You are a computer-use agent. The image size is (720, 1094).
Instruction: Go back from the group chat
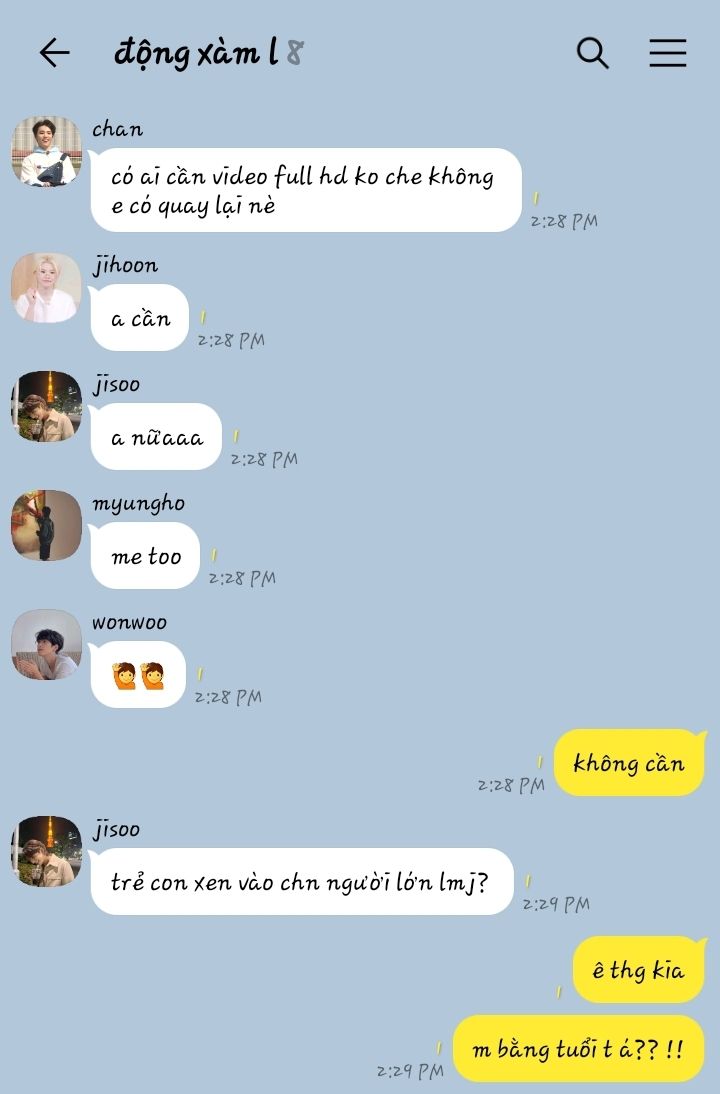pyautogui.click(x=54, y=53)
